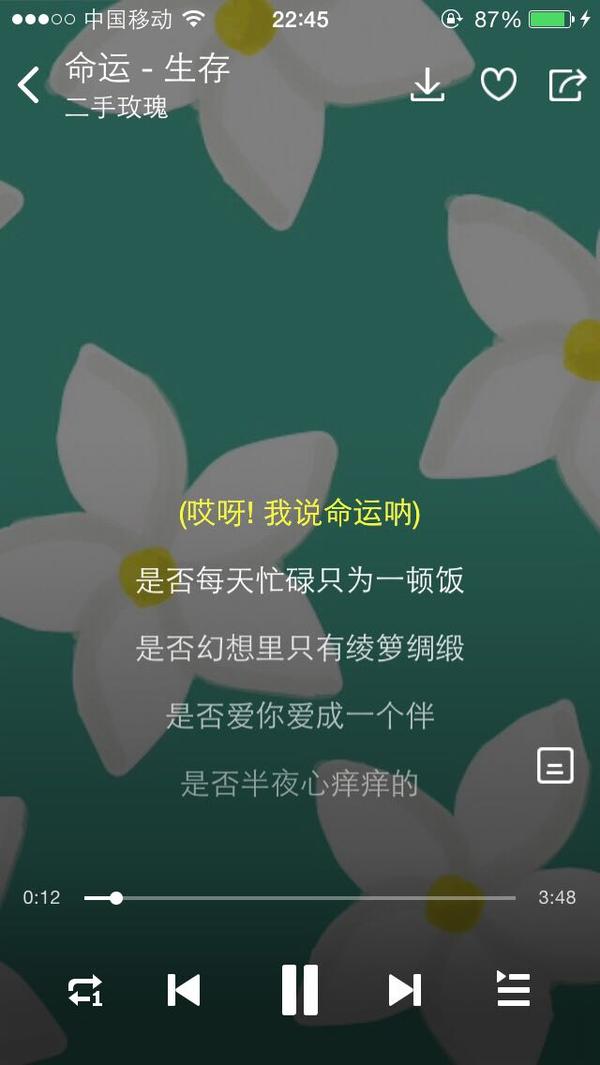
Task: Skip to the next track
Action: (x=404, y=990)
